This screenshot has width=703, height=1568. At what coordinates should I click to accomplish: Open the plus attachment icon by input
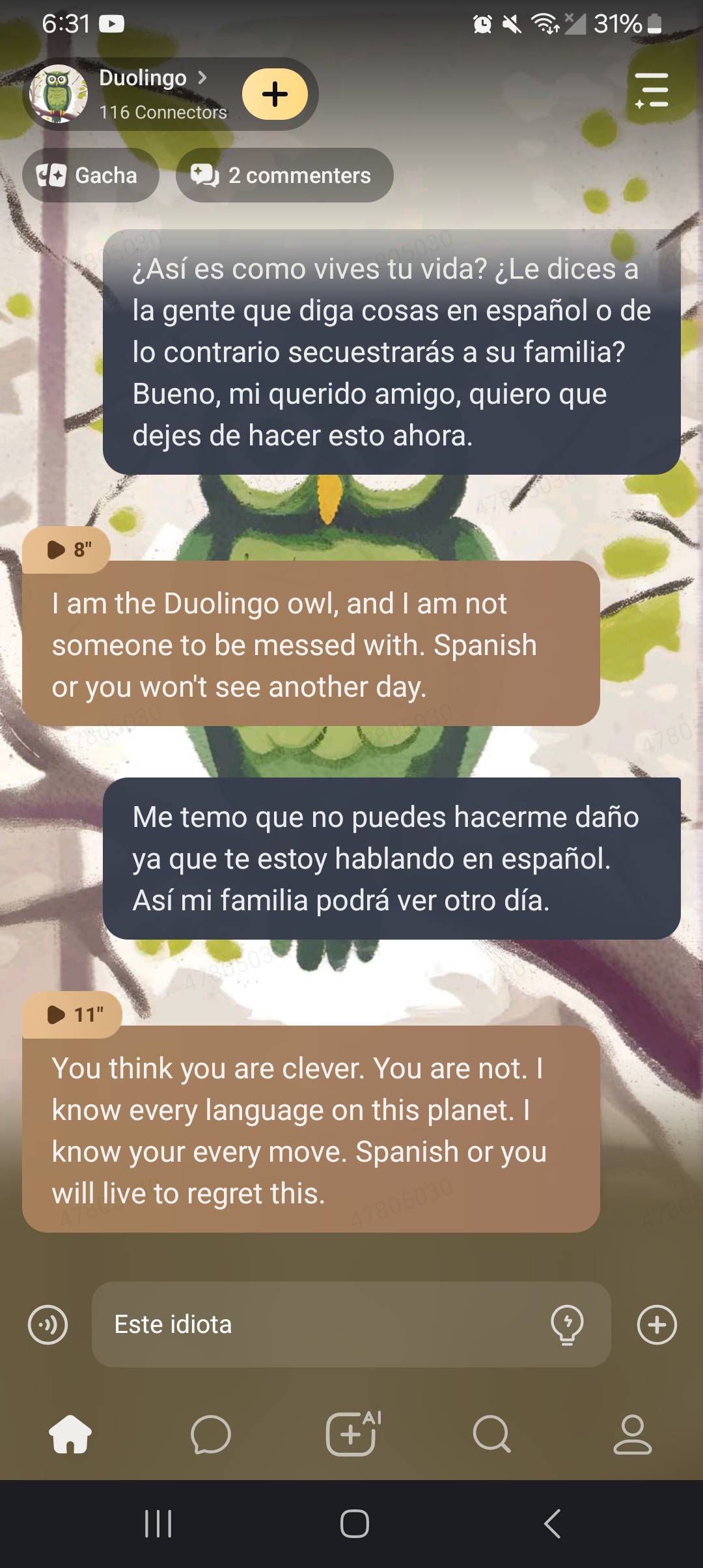(657, 1324)
